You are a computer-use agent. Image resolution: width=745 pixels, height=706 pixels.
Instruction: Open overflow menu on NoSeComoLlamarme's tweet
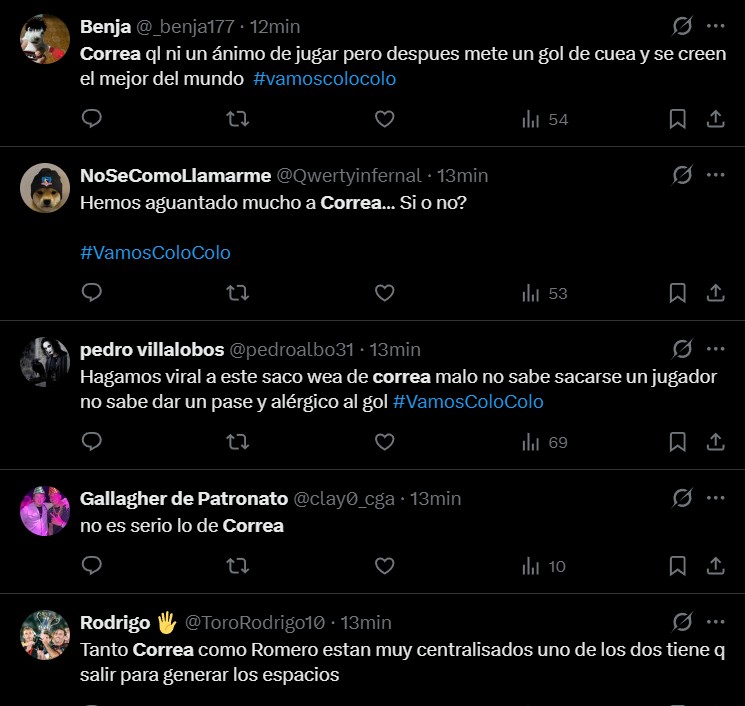(716, 175)
